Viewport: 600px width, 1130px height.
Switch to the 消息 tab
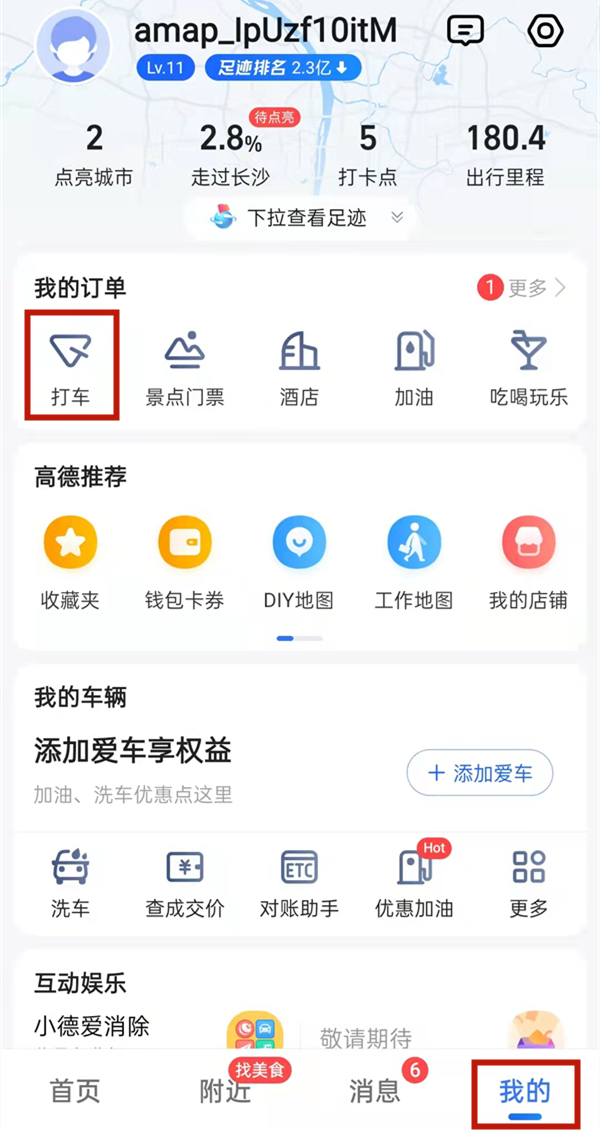(375, 1090)
